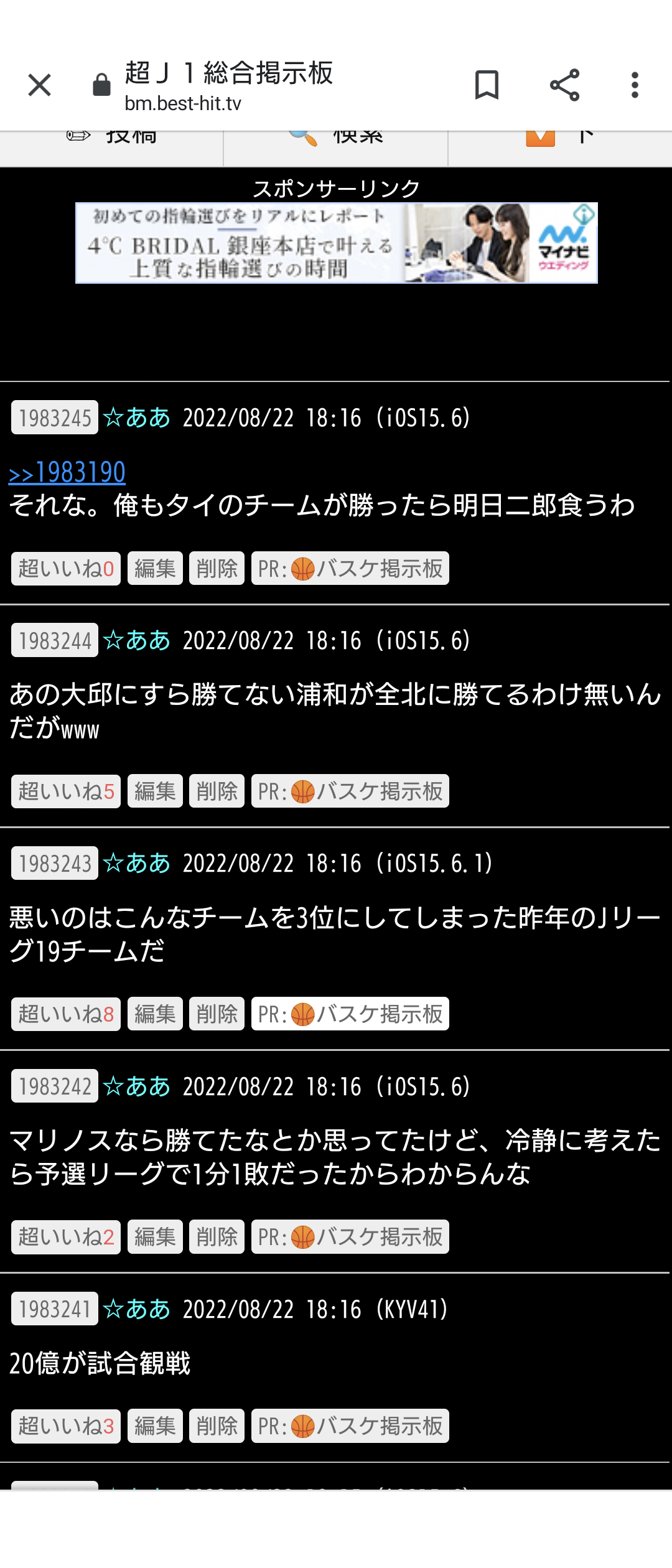The image size is (672, 1568).
Task: Edit post 1983245
Action: coord(155,568)
